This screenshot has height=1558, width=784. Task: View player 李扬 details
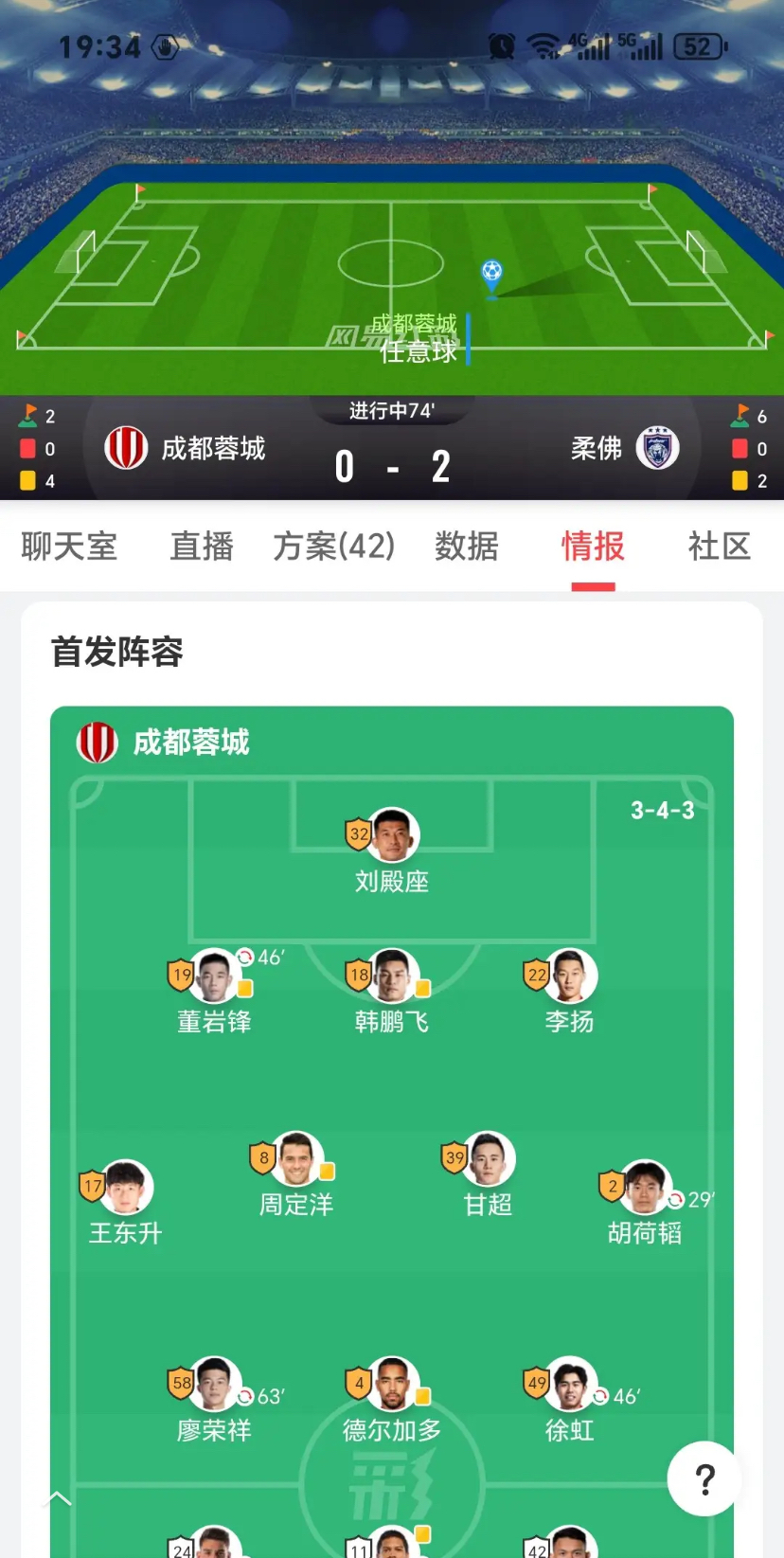tap(569, 977)
